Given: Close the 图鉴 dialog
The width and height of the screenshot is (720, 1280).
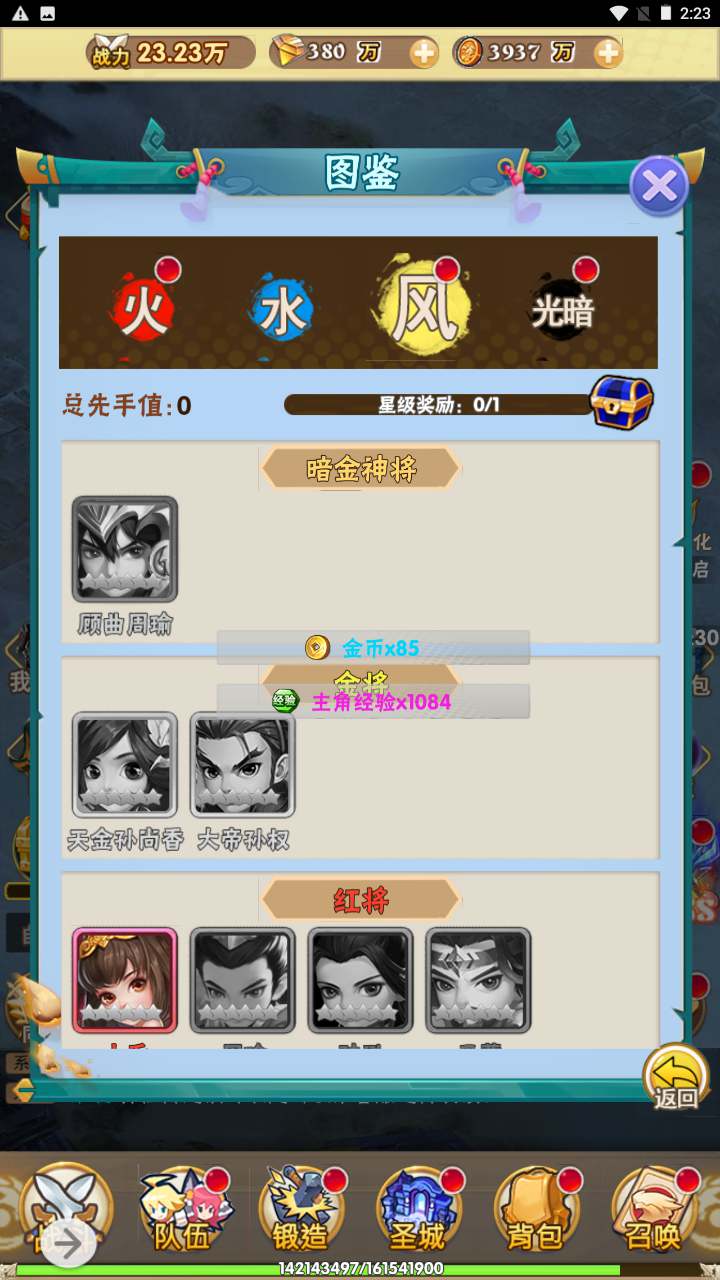Looking at the screenshot, I should click(x=659, y=186).
